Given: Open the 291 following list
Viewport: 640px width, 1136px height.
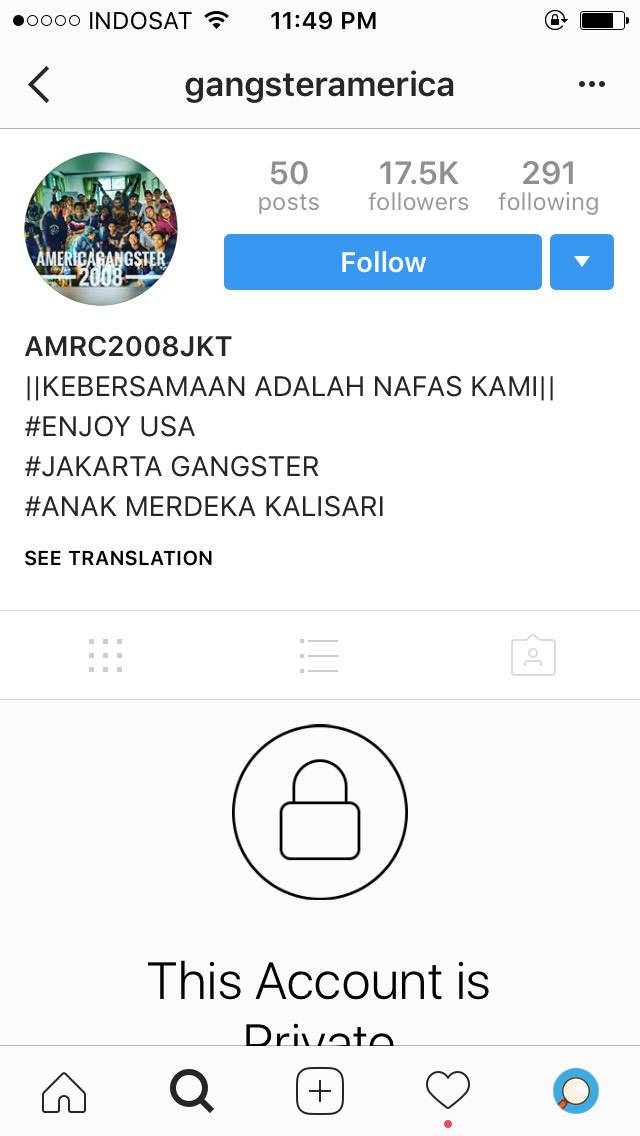Looking at the screenshot, I should (x=548, y=186).
